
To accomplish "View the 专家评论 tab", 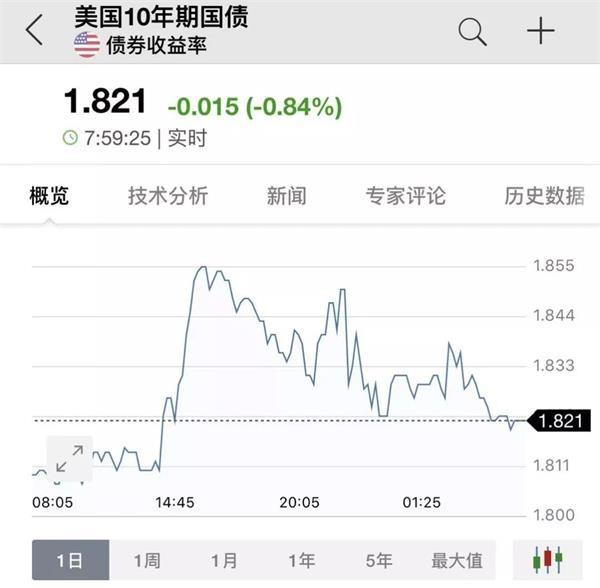I will [405, 196].
